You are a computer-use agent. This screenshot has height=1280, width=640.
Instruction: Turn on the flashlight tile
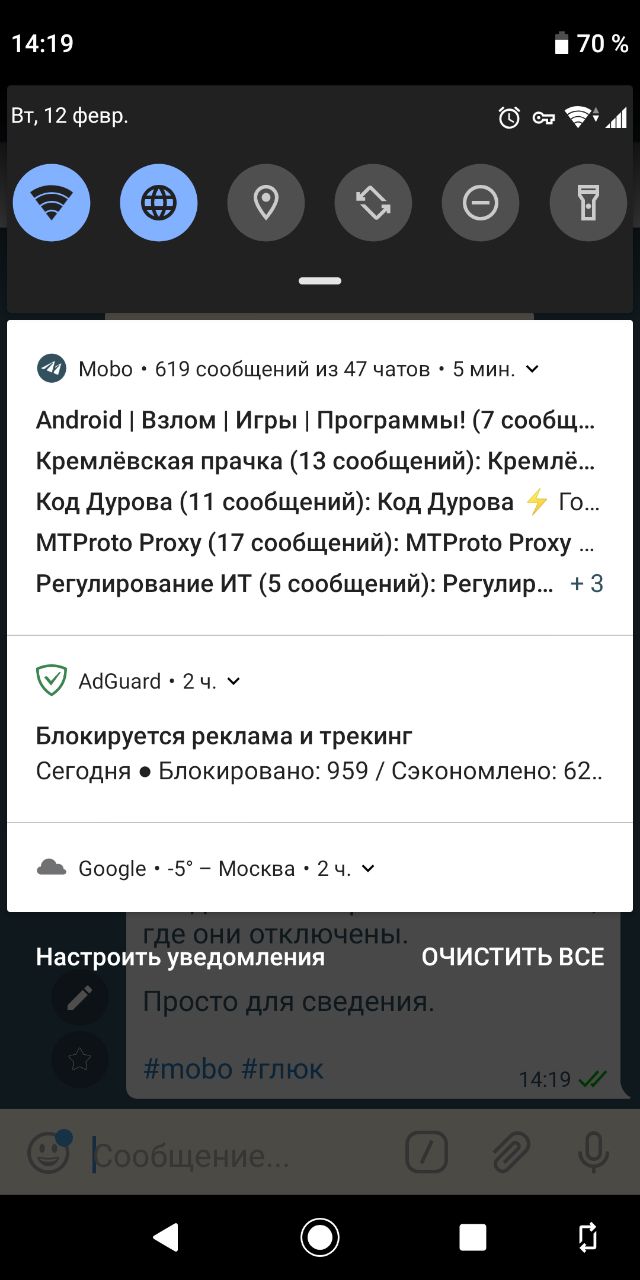[588, 203]
